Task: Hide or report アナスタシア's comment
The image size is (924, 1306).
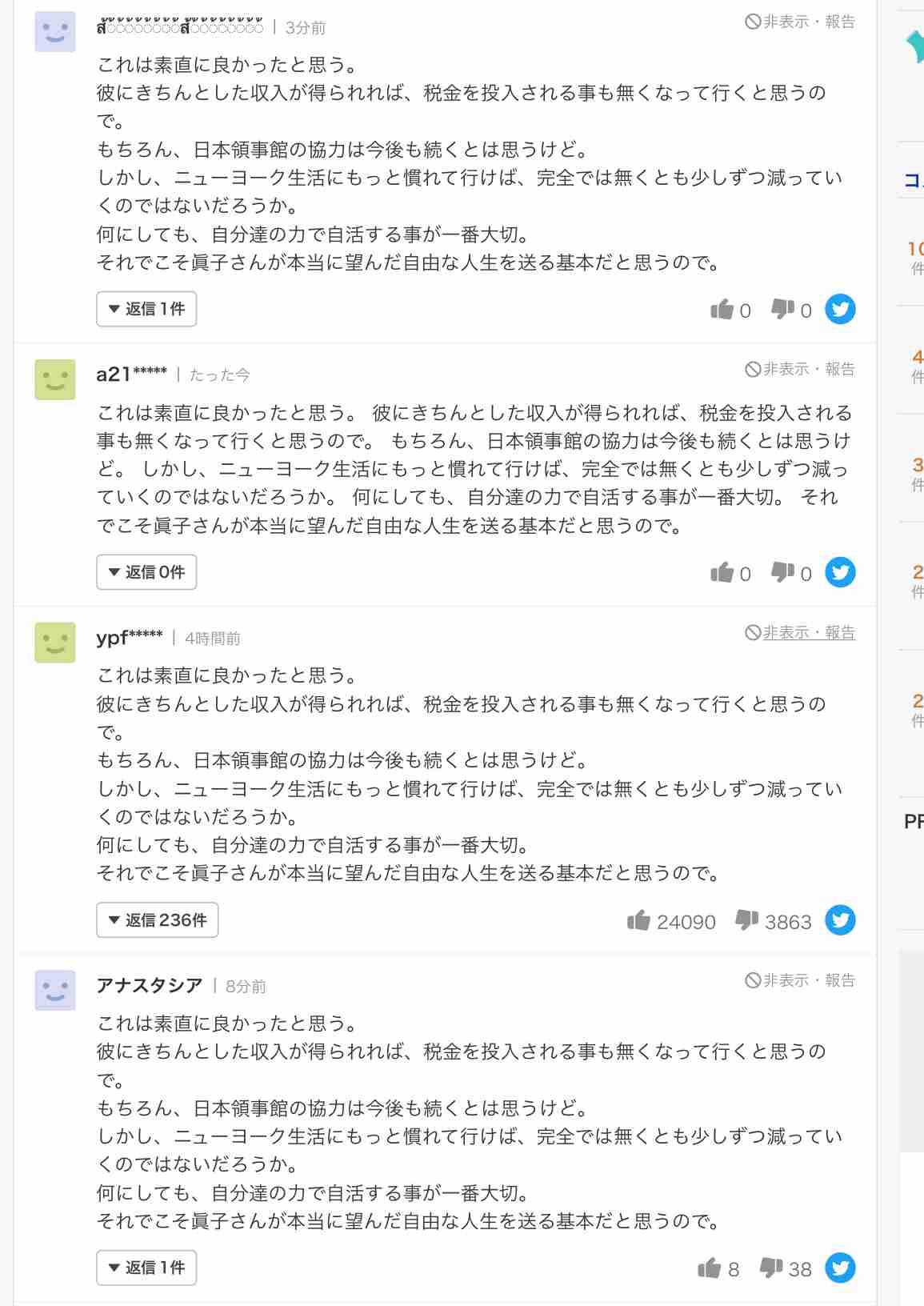Action: 800,980
